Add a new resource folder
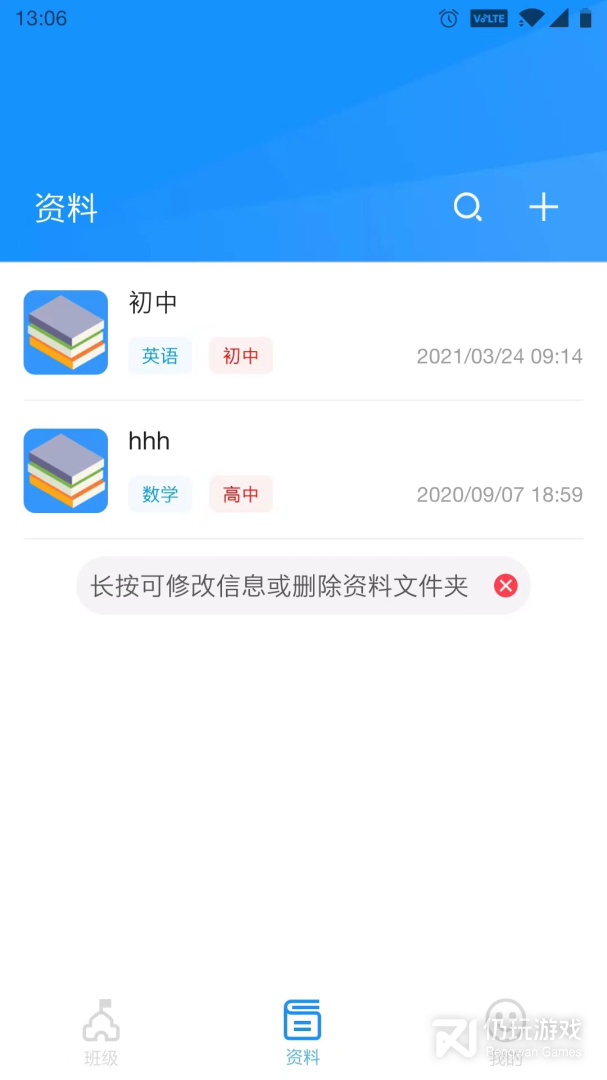Viewport: 607px width, 1080px height. [x=543, y=207]
